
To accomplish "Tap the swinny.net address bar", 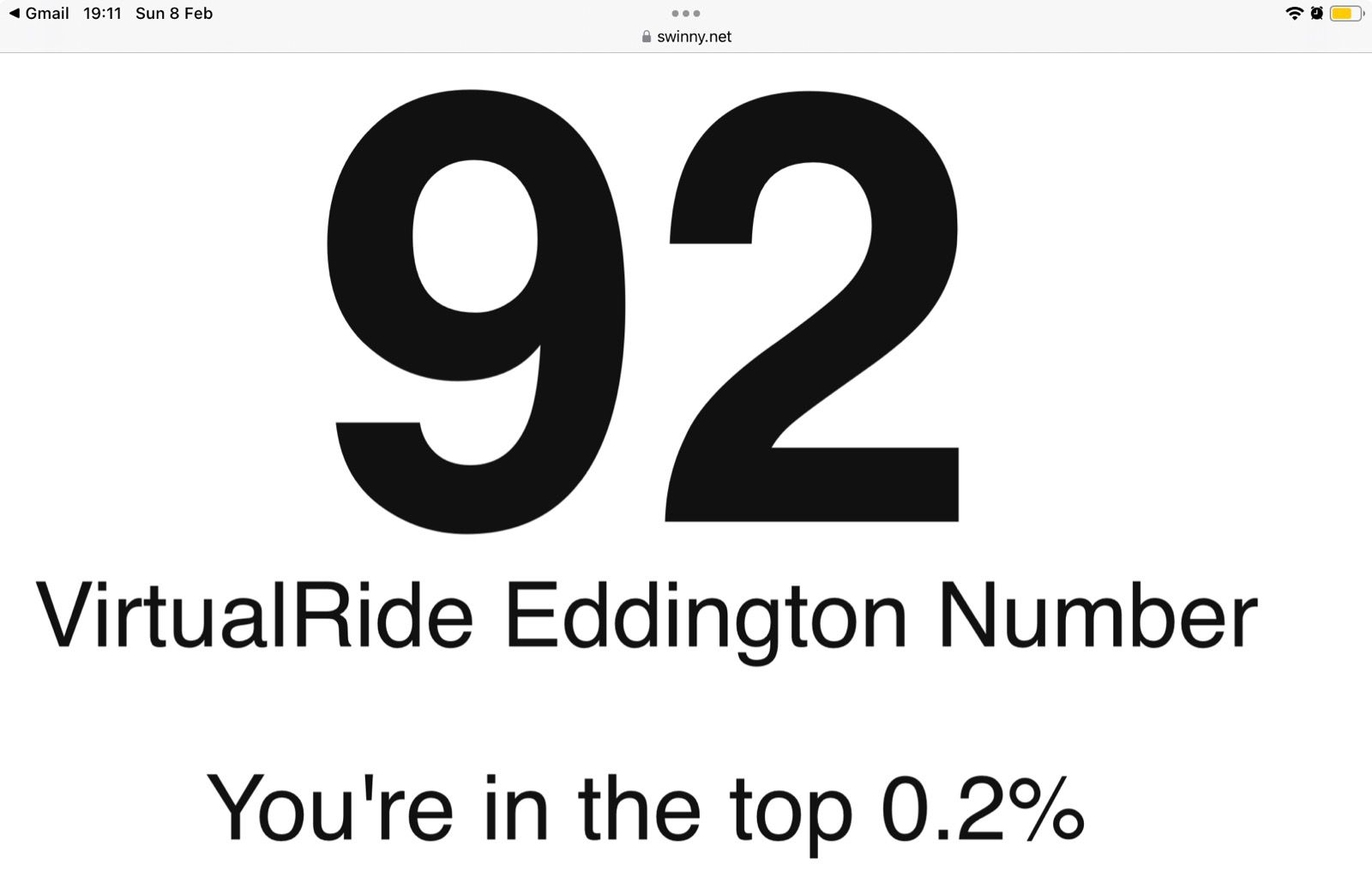I will 686,37.
